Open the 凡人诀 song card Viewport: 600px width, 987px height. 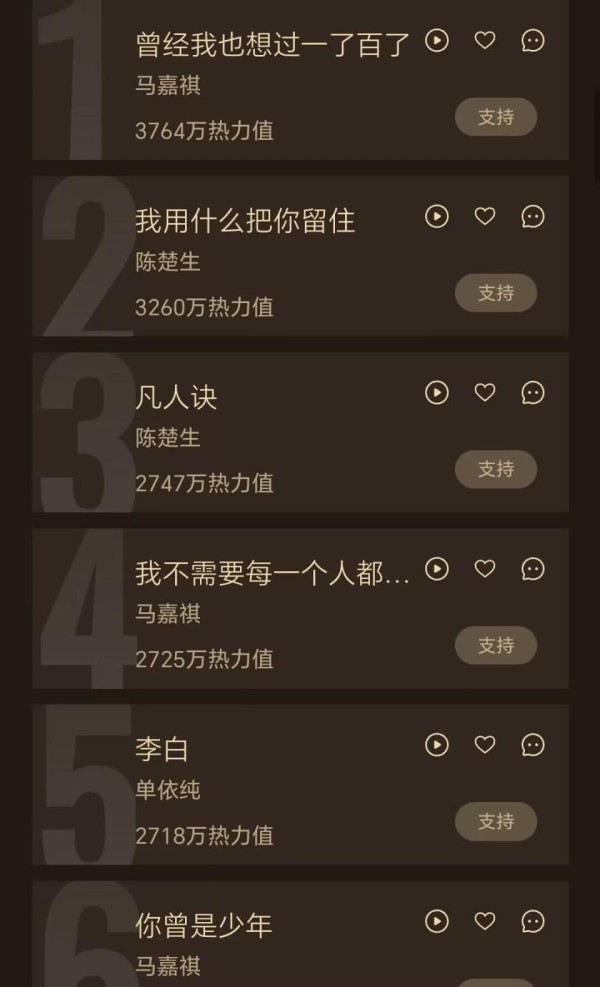tap(300, 432)
